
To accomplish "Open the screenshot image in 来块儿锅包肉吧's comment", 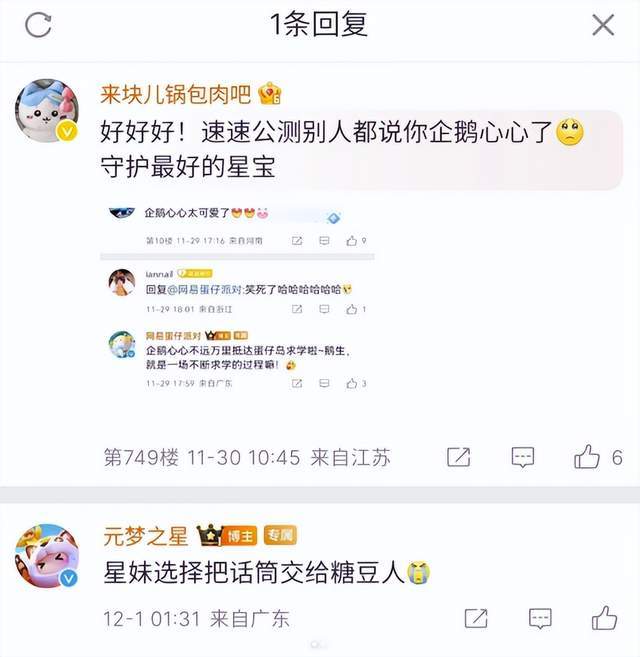I will tap(239, 299).
